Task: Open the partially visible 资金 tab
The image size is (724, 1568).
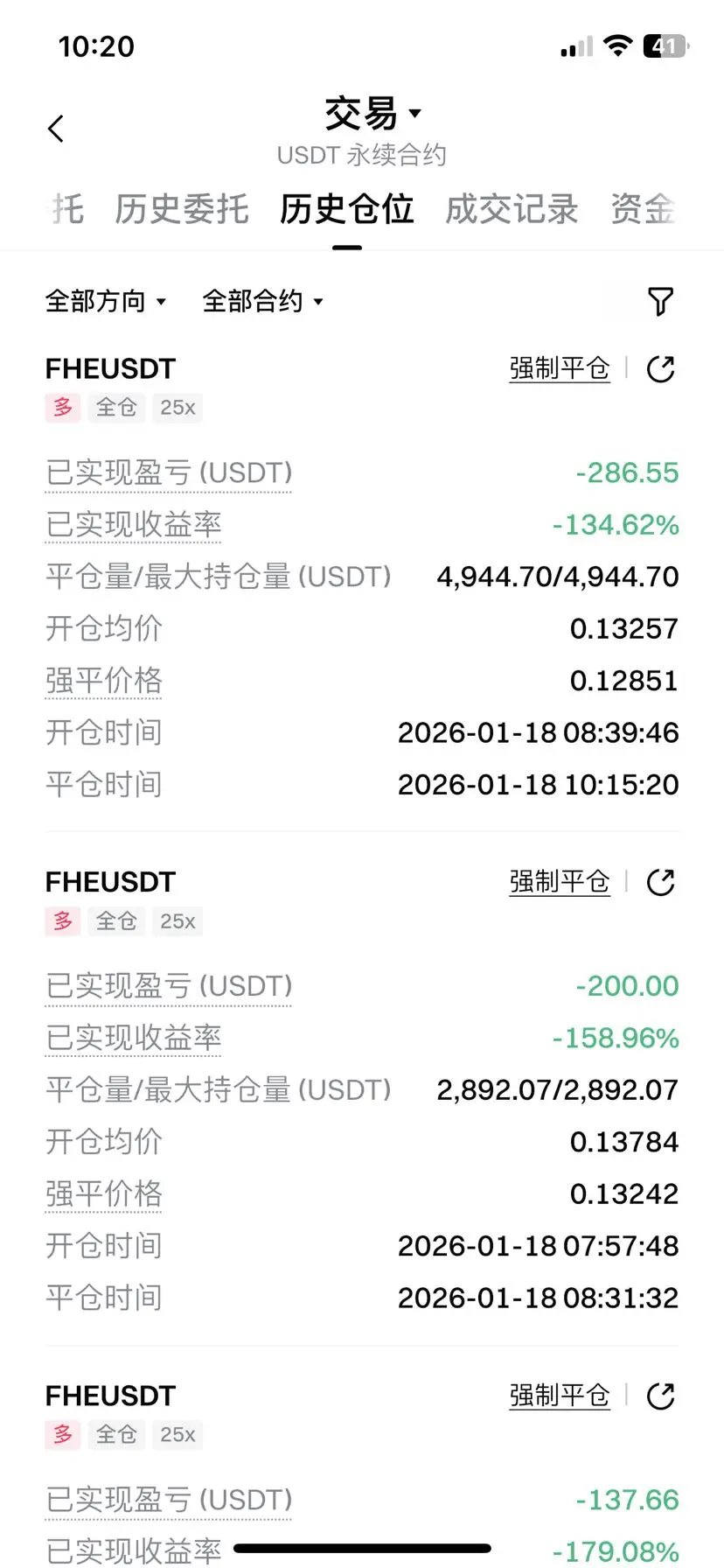Action: coord(643,210)
